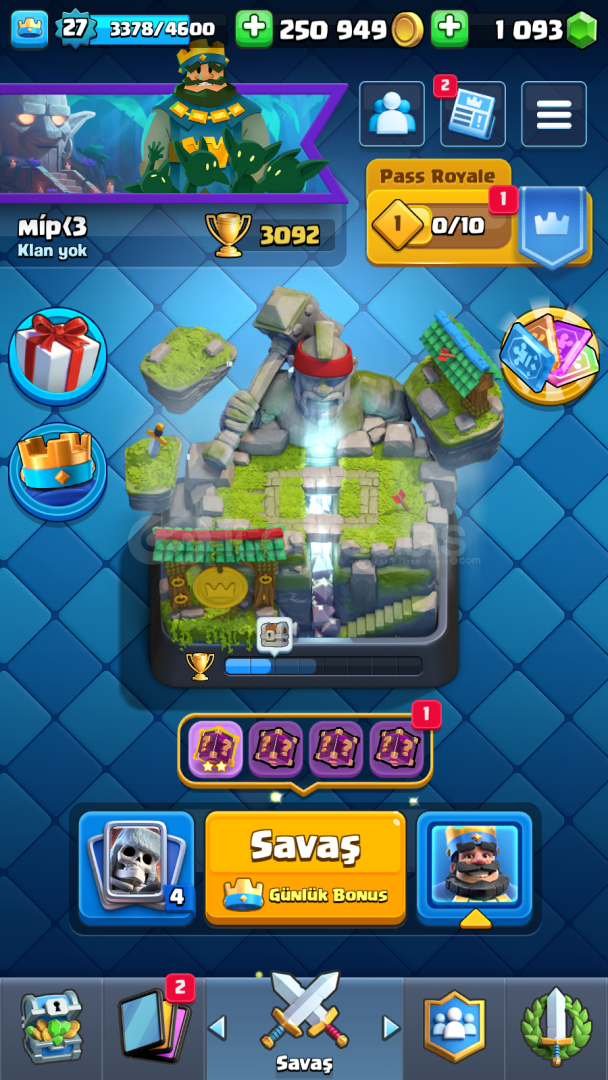
Task: Start a battle with the Savaş button
Action: [305, 866]
